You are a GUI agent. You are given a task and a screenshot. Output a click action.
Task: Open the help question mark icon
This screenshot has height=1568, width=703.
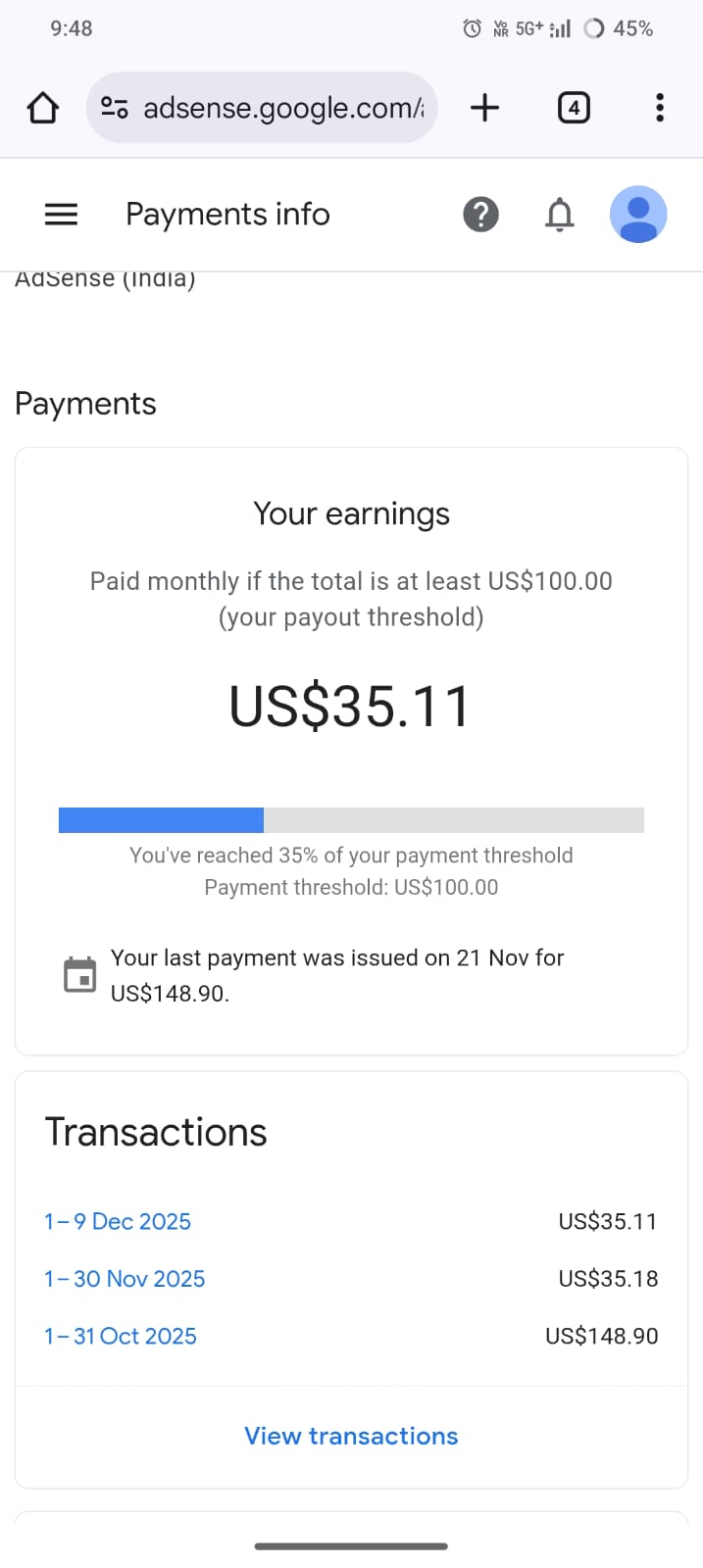pos(480,214)
